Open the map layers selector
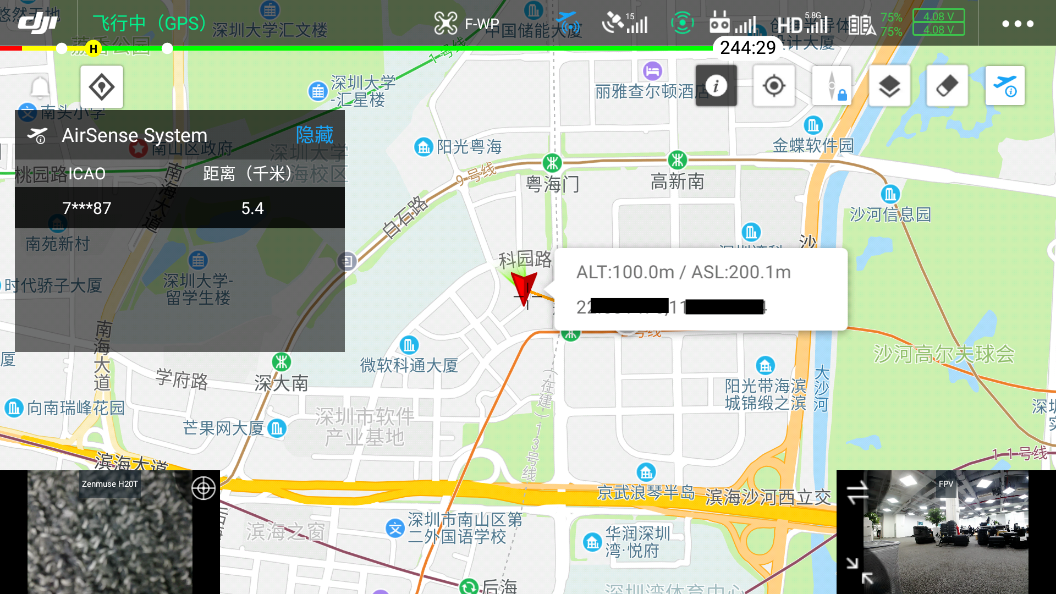The image size is (1056, 594). [889, 86]
